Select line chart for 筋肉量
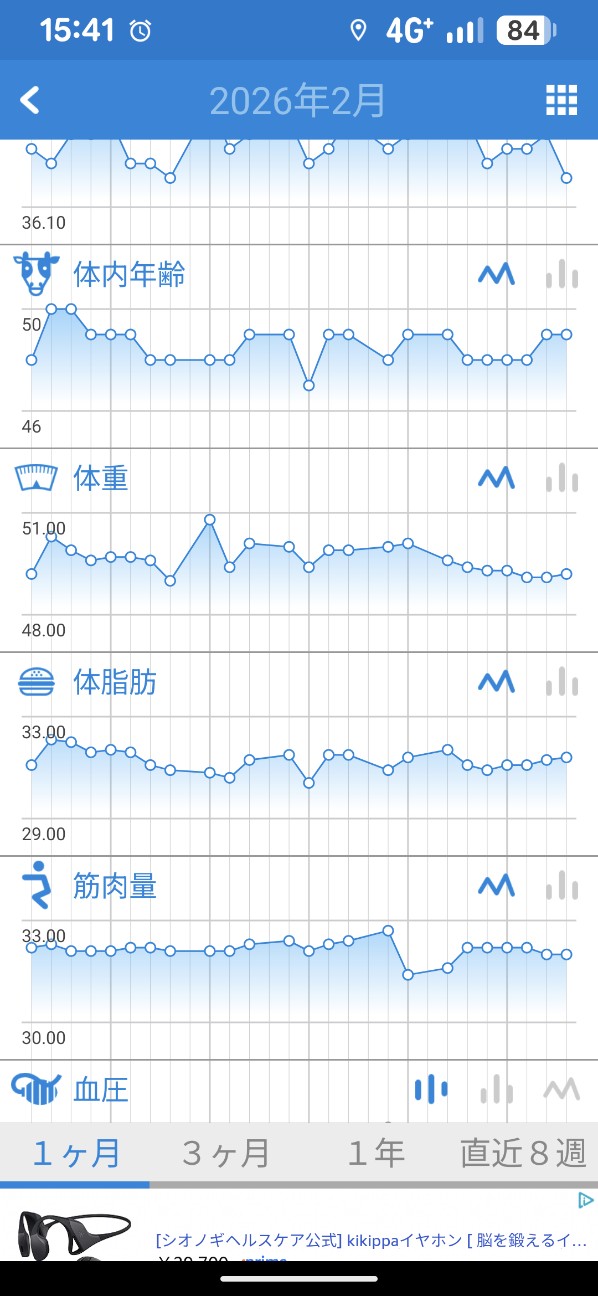The width and height of the screenshot is (598, 1296). pyautogui.click(x=496, y=886)
